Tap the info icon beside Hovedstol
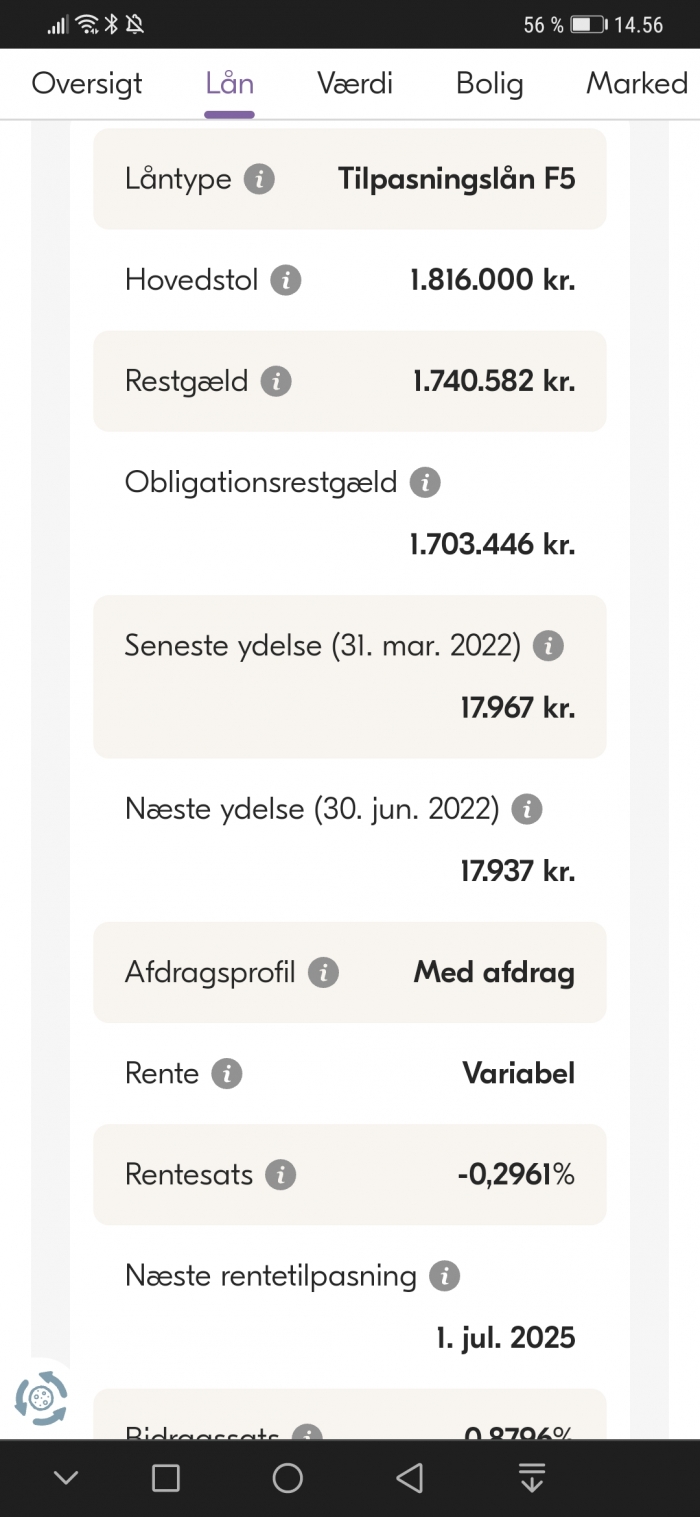The image size is (700, 1517). coord(286,280)
